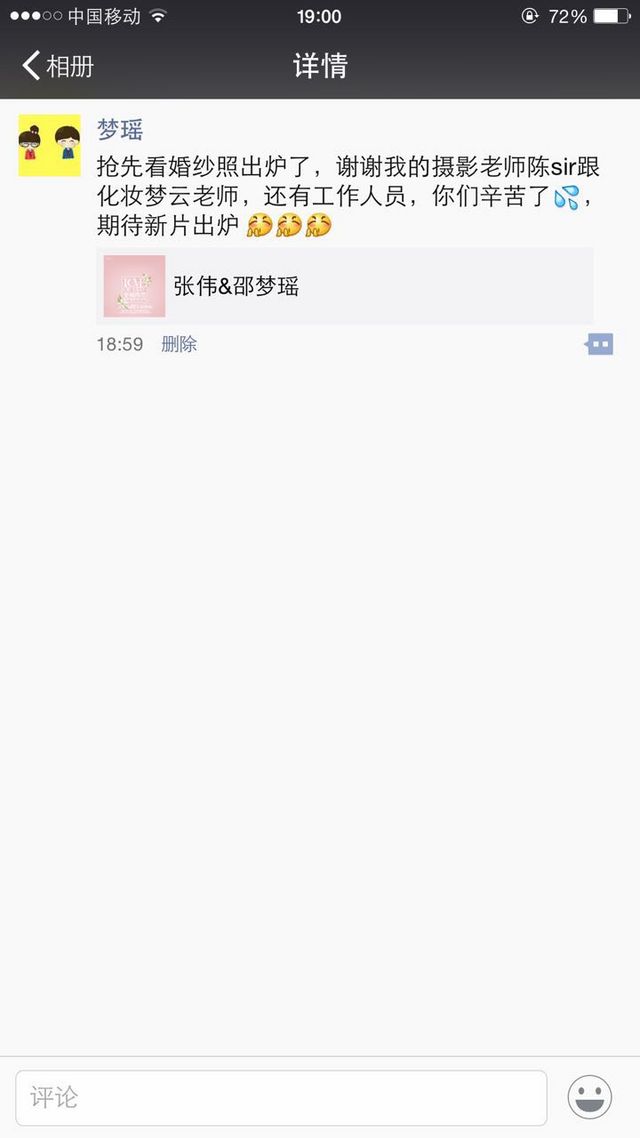Go back to 相册
The image size is (640, 1138).
click(x=58, y=66)
